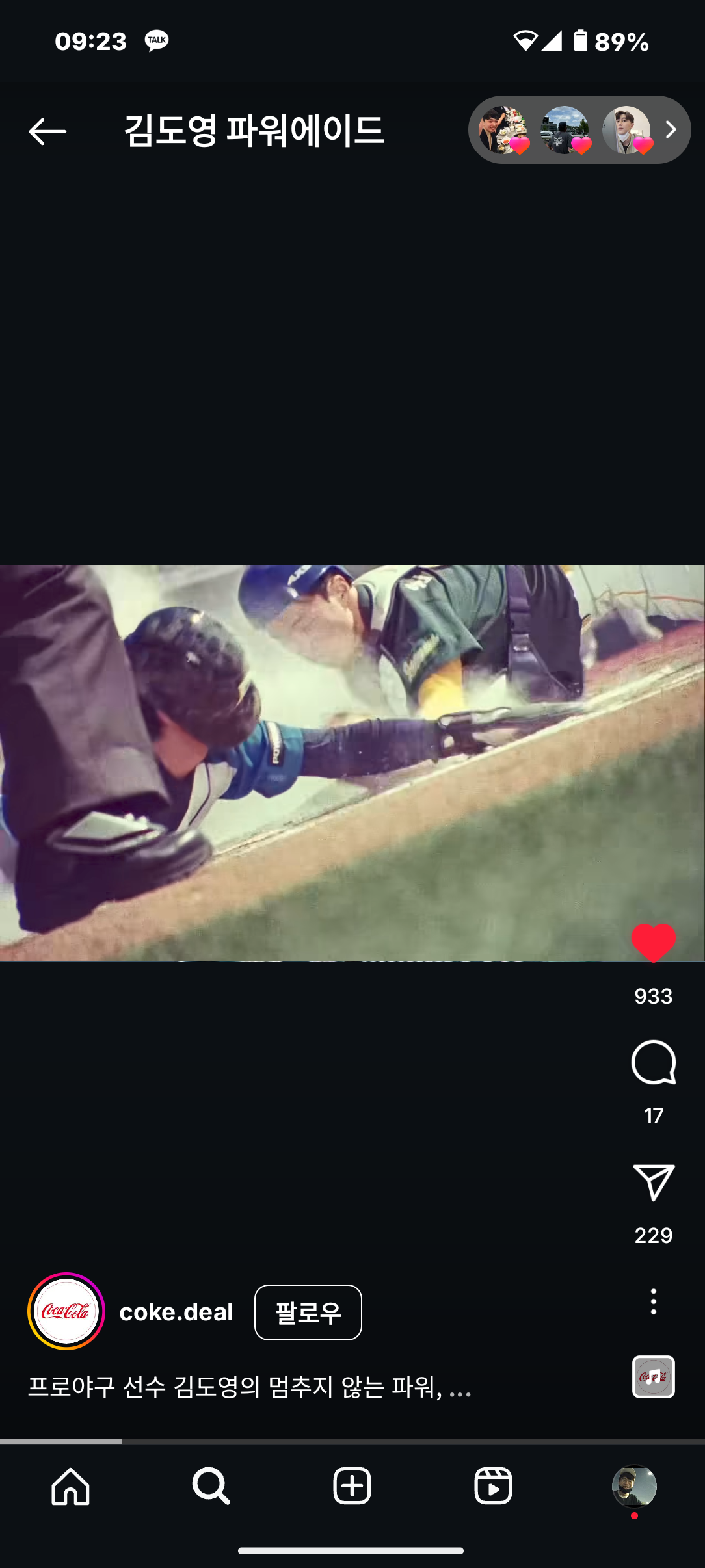The height and width of the screenshot is (1568, 705).
Task: Open the coke.deal username link
Action: [176, 1312]
